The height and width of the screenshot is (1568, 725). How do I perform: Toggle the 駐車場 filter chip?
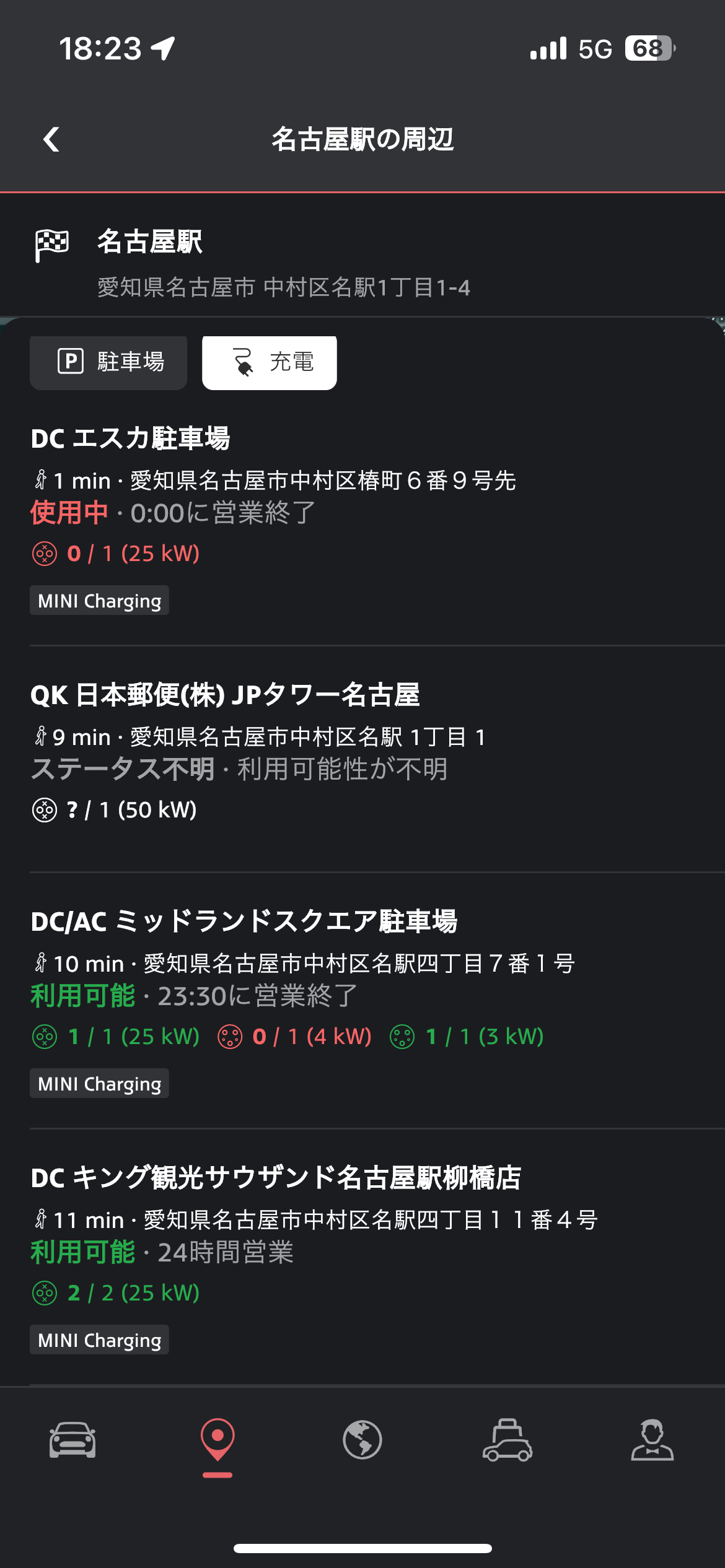click(108, 362)
